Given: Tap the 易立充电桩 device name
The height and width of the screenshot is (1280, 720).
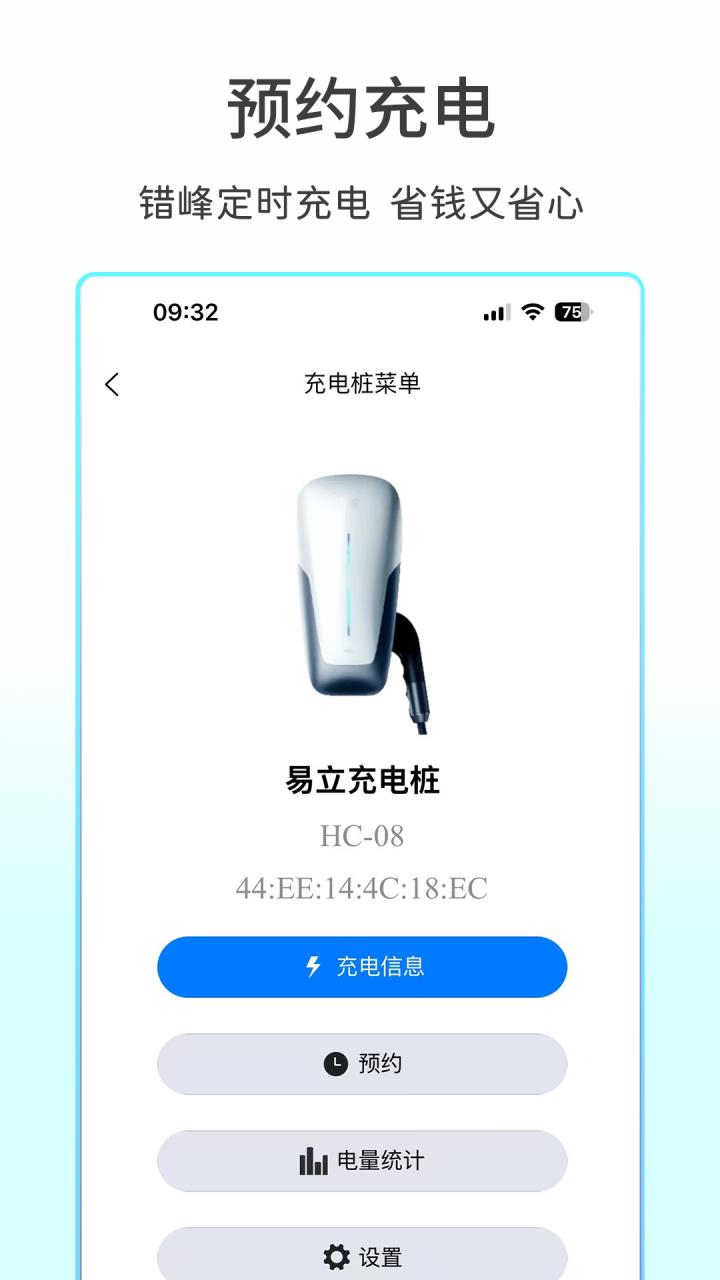Looking at the screenshot, I should tap(361, 784).
